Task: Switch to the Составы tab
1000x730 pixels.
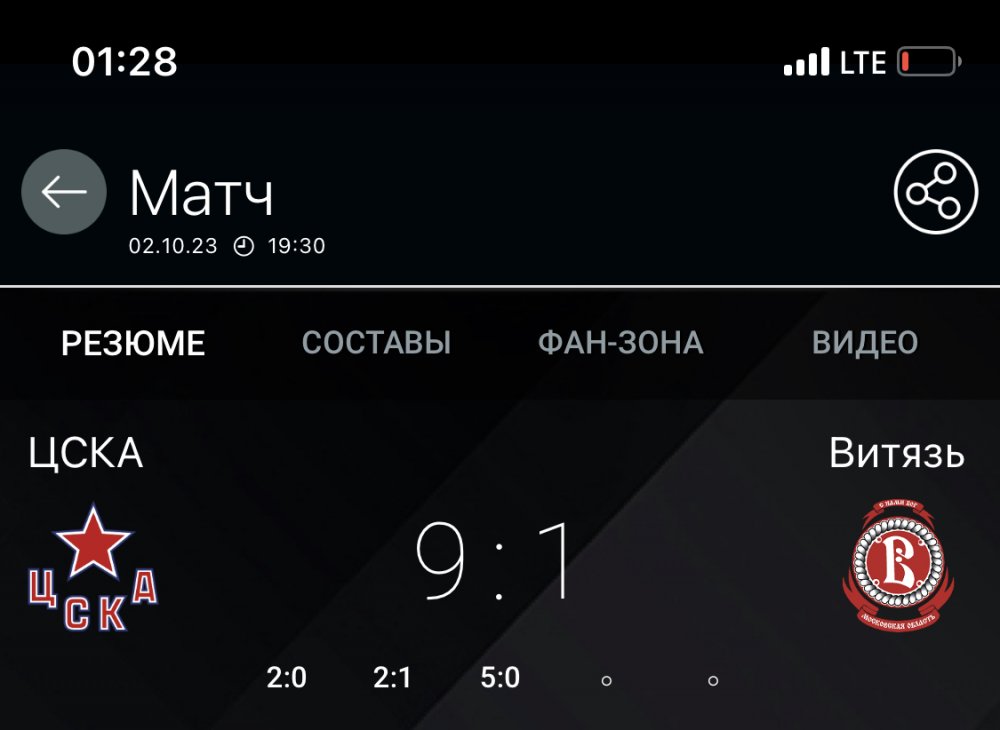Action: [x=376, y=343]
